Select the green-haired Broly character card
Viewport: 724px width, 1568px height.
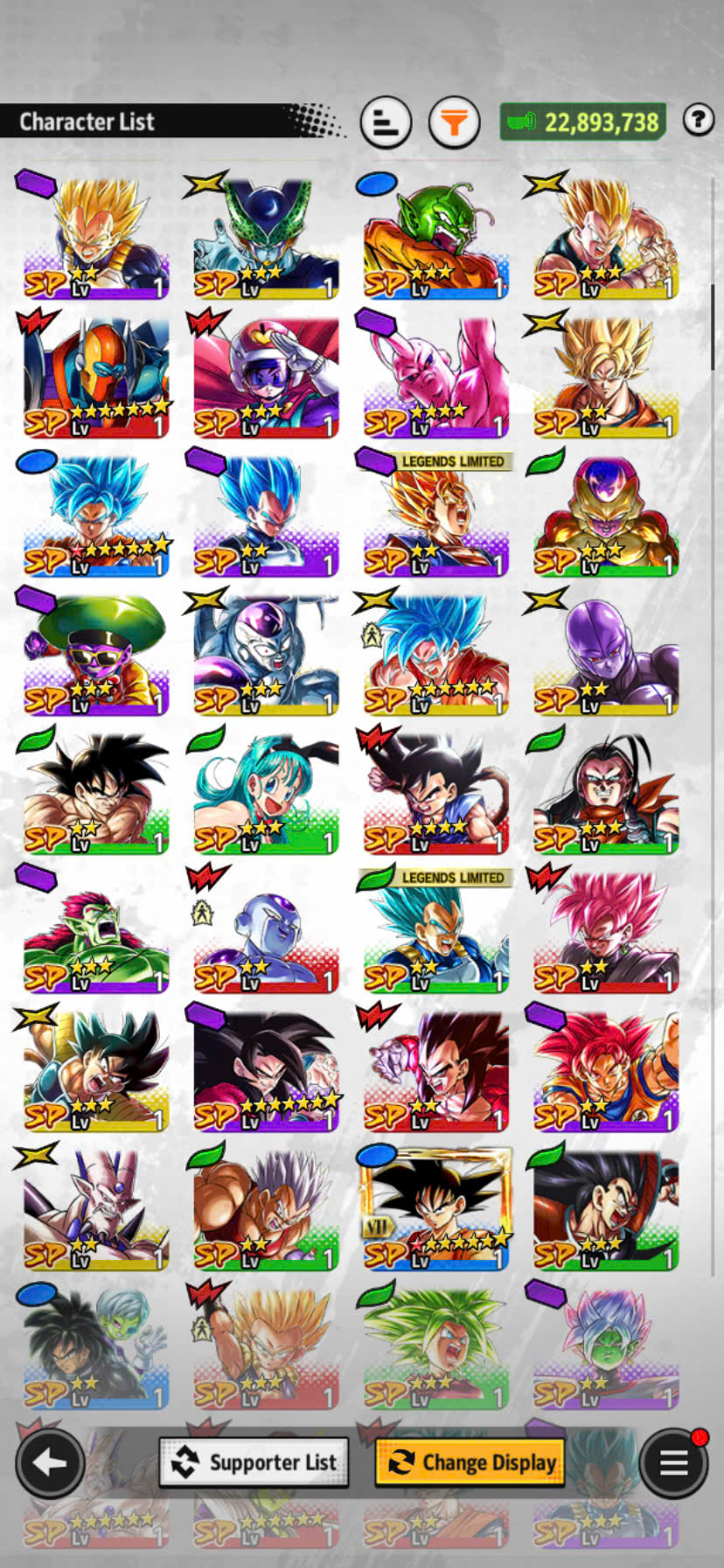point(435,1347)
